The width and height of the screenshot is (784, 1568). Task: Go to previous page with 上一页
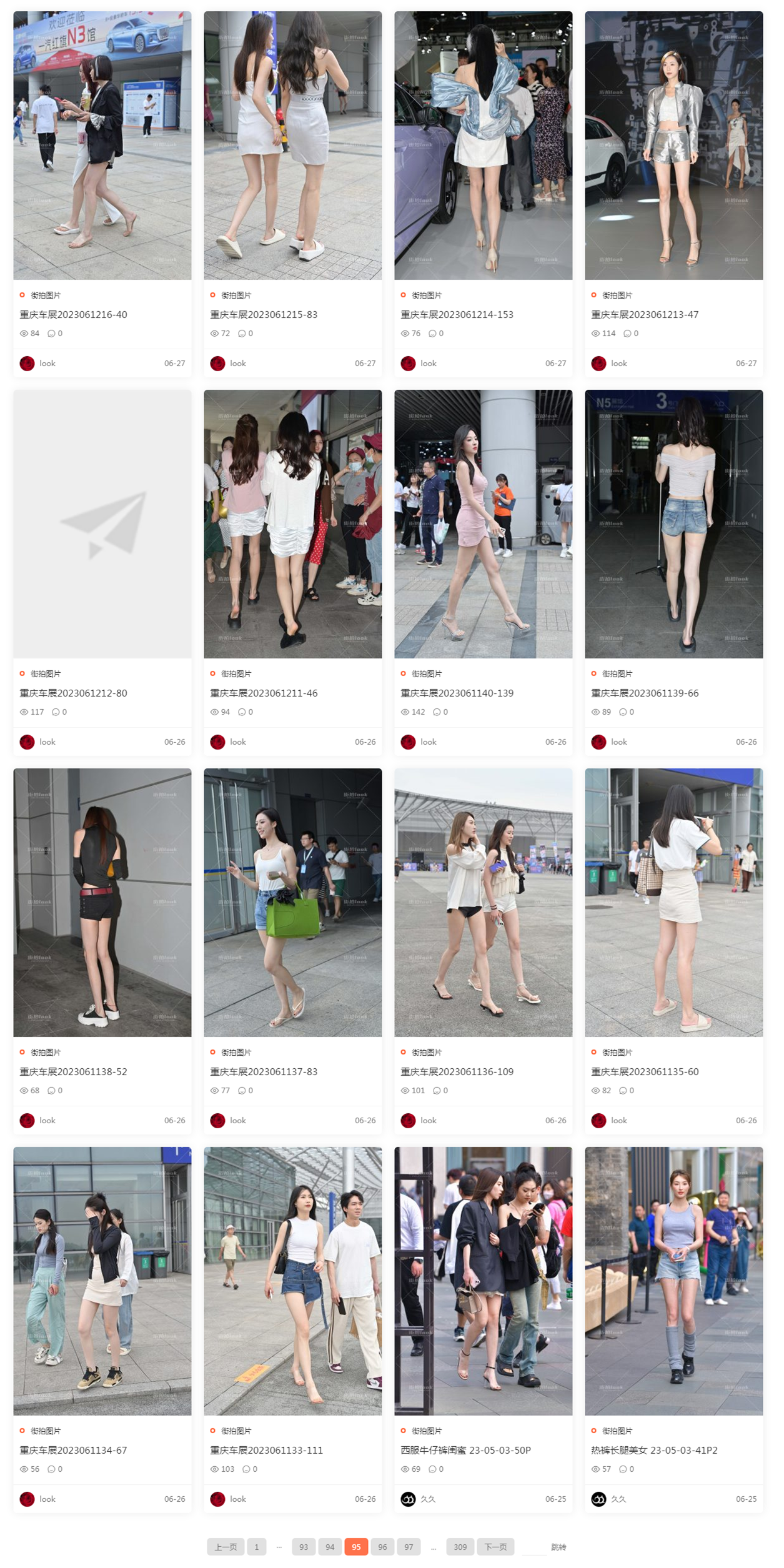point(226,1547)
